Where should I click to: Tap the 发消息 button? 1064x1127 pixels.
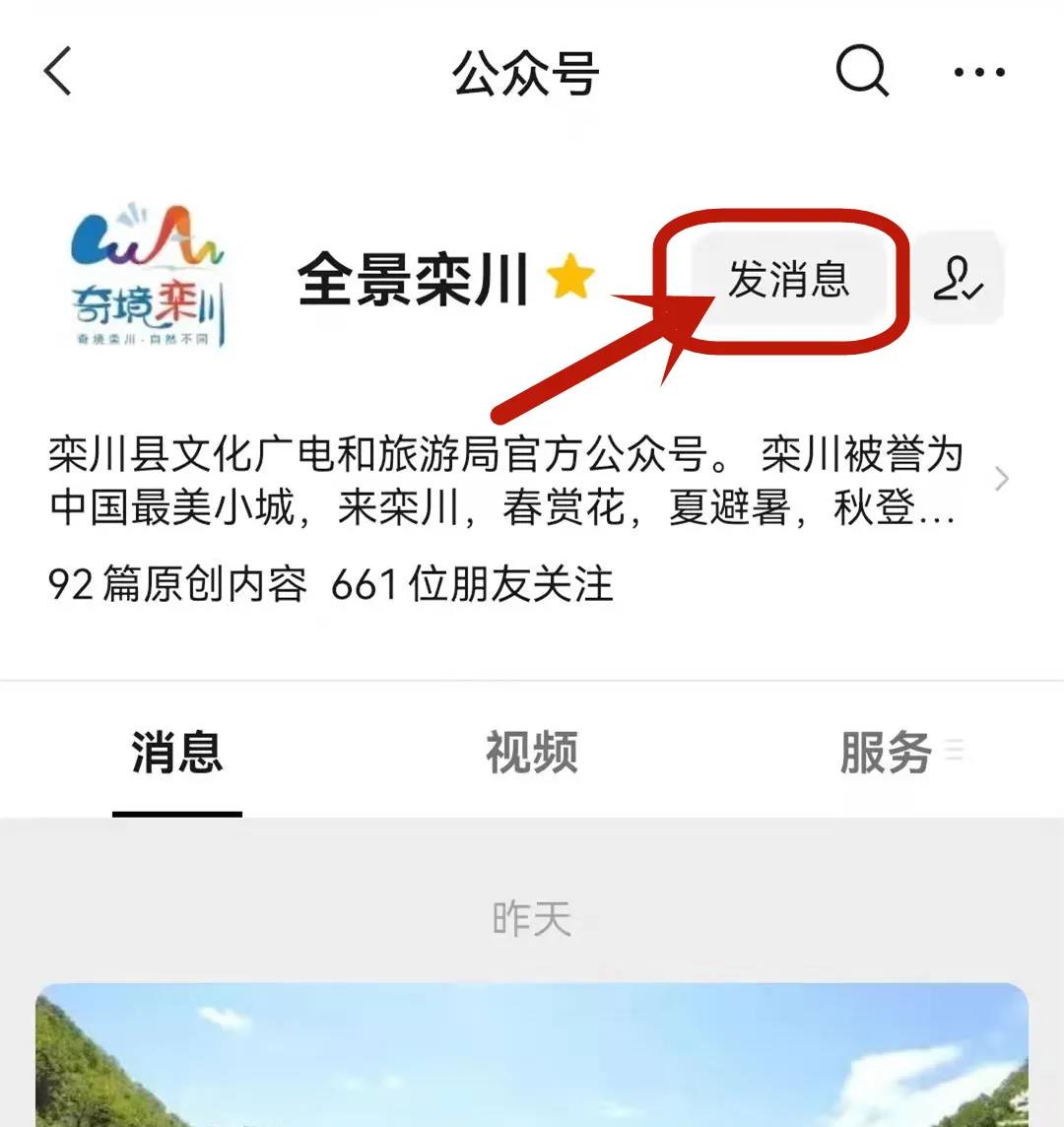click(788, 279)
